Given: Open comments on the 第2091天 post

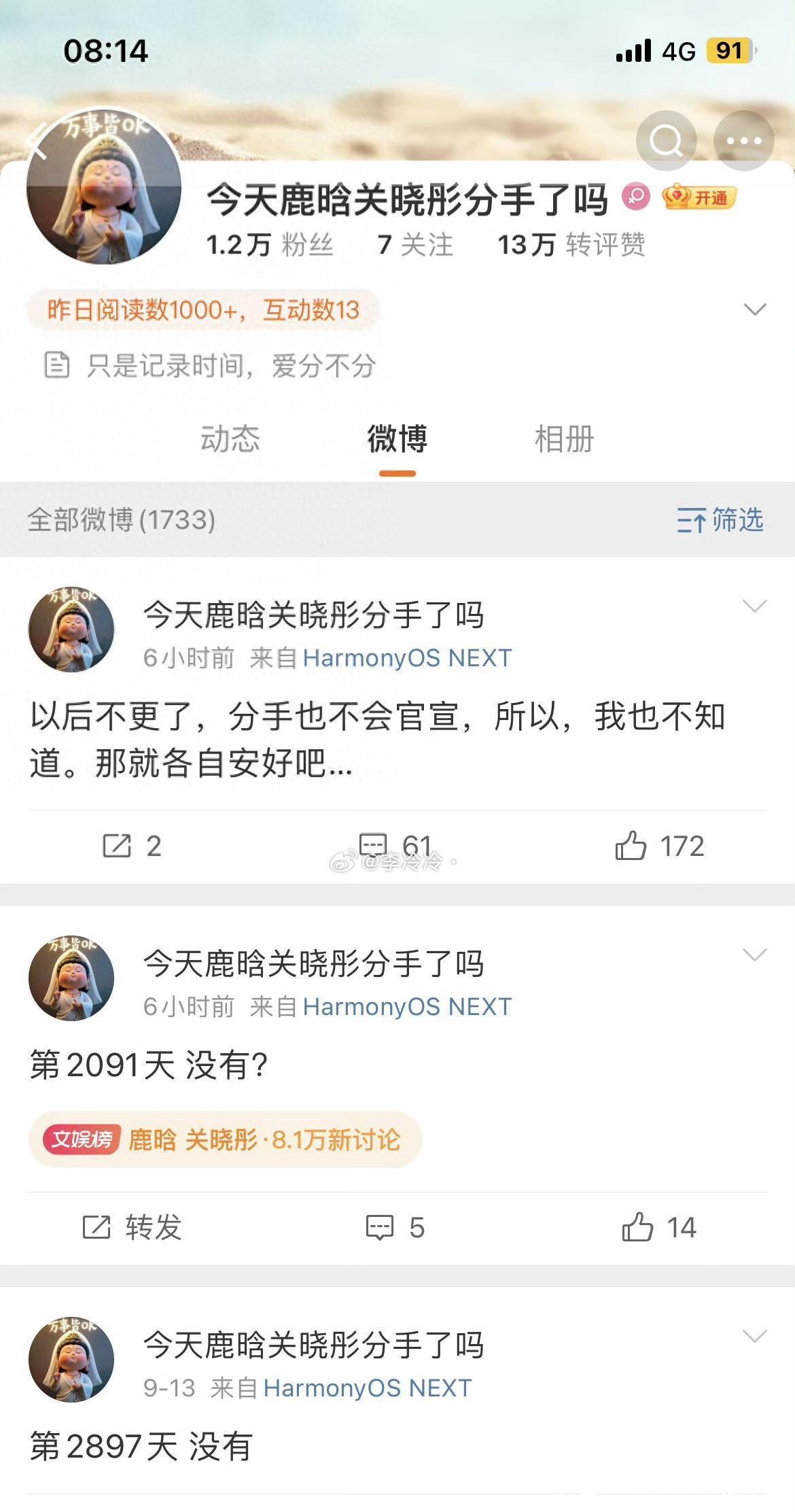Looking at the screenshot, I should coord(395,1228).
